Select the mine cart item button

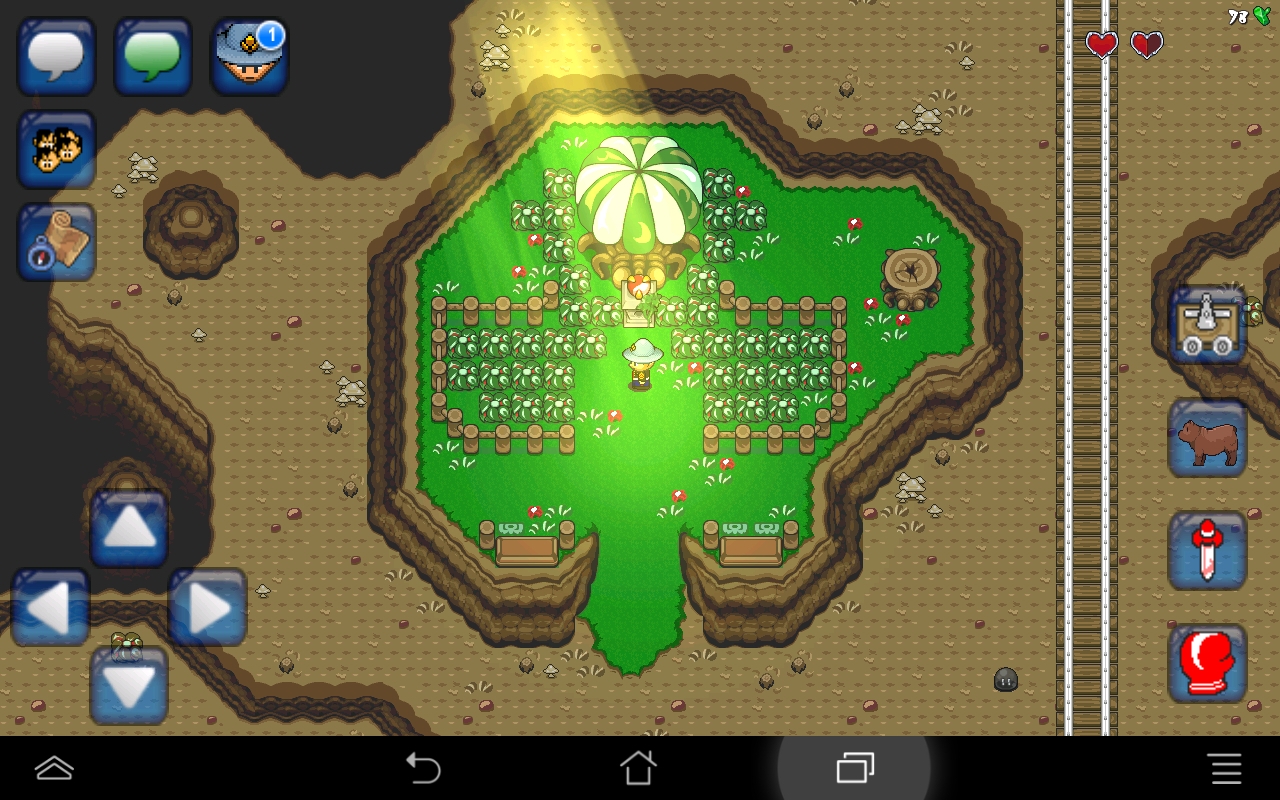click(1208, 325)
